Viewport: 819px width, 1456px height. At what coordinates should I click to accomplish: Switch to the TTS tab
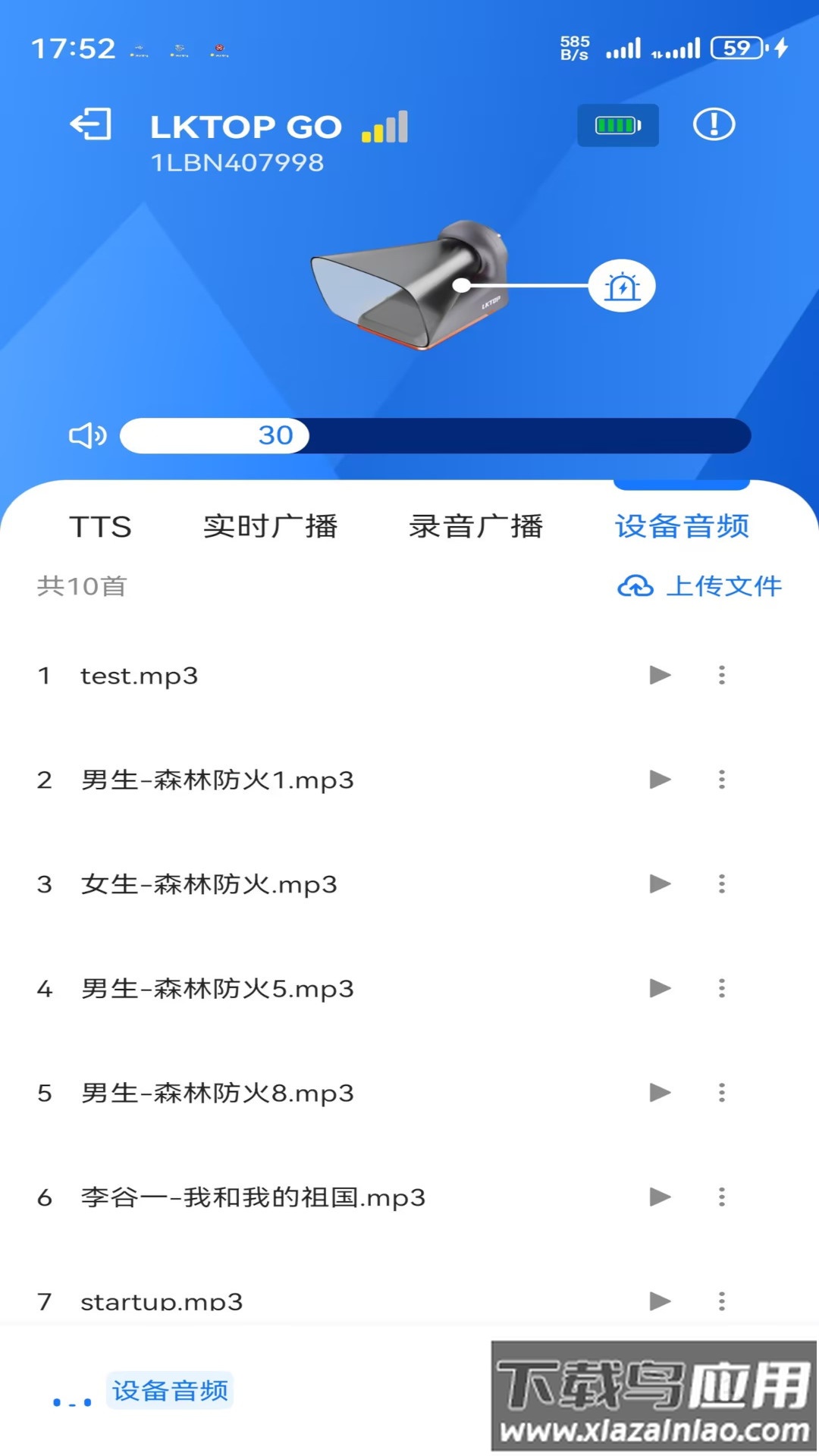pyautogui.click(x=99, y=526)
